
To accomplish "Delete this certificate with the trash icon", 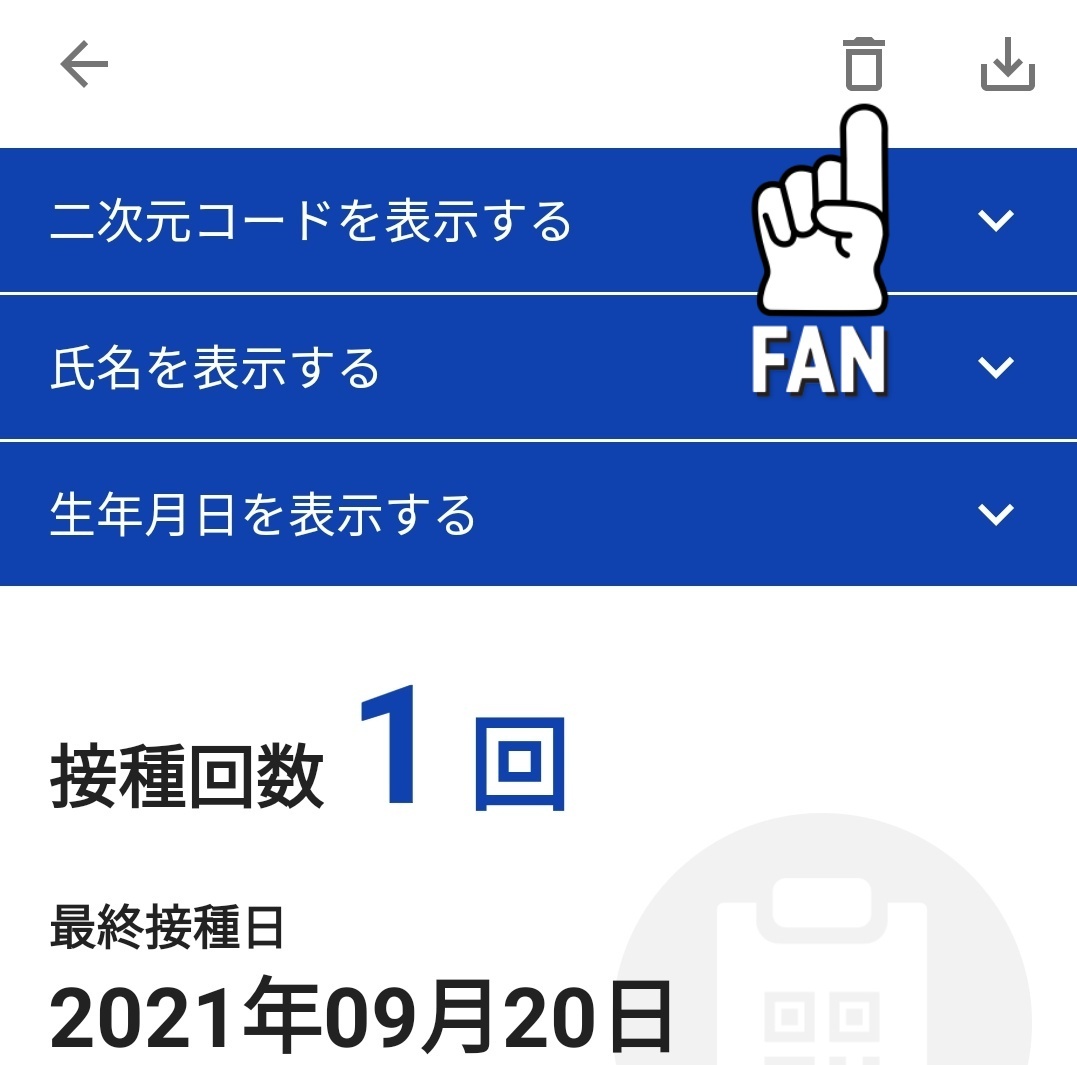I will [864, 64].
